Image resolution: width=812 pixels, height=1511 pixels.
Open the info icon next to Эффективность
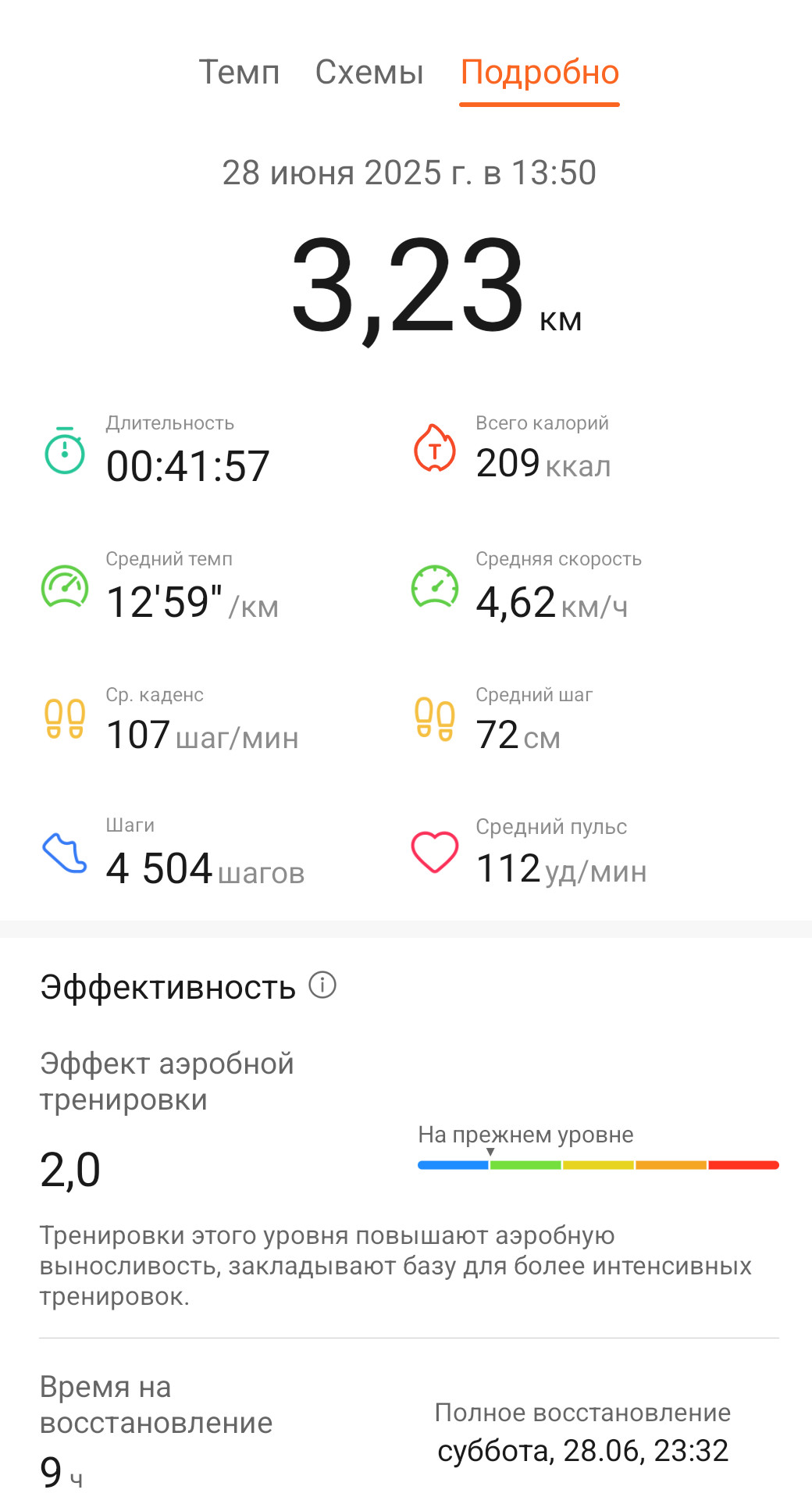click(322, 985)
